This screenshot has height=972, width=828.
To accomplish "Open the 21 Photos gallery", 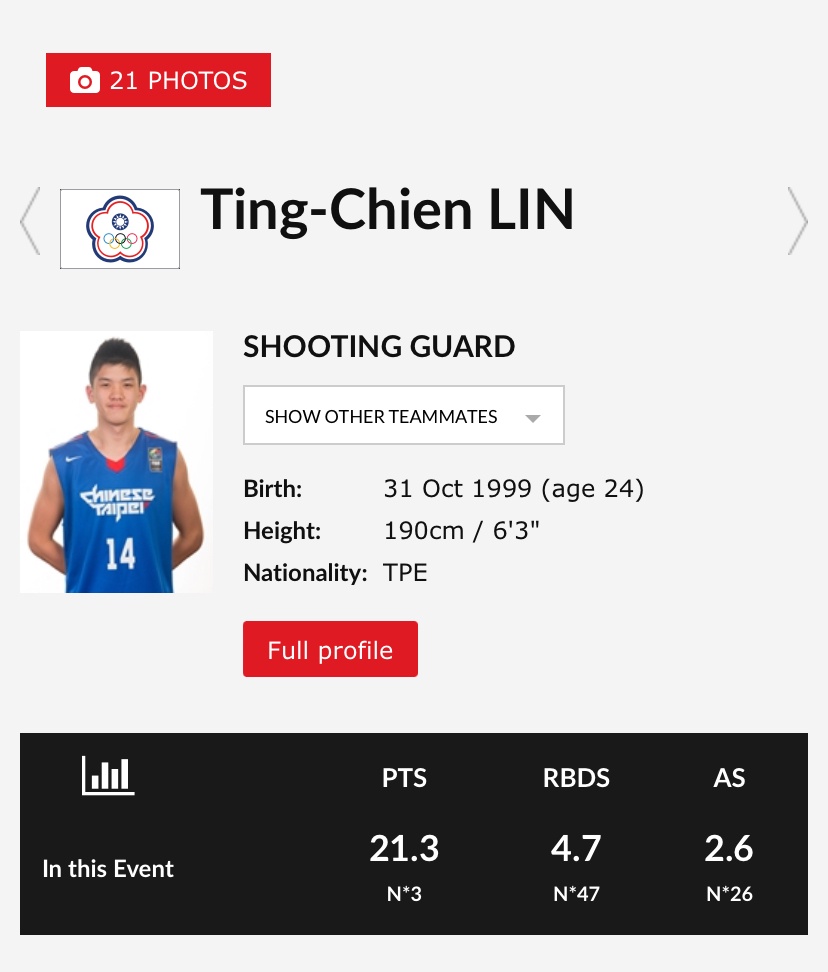I will [158, 80].
